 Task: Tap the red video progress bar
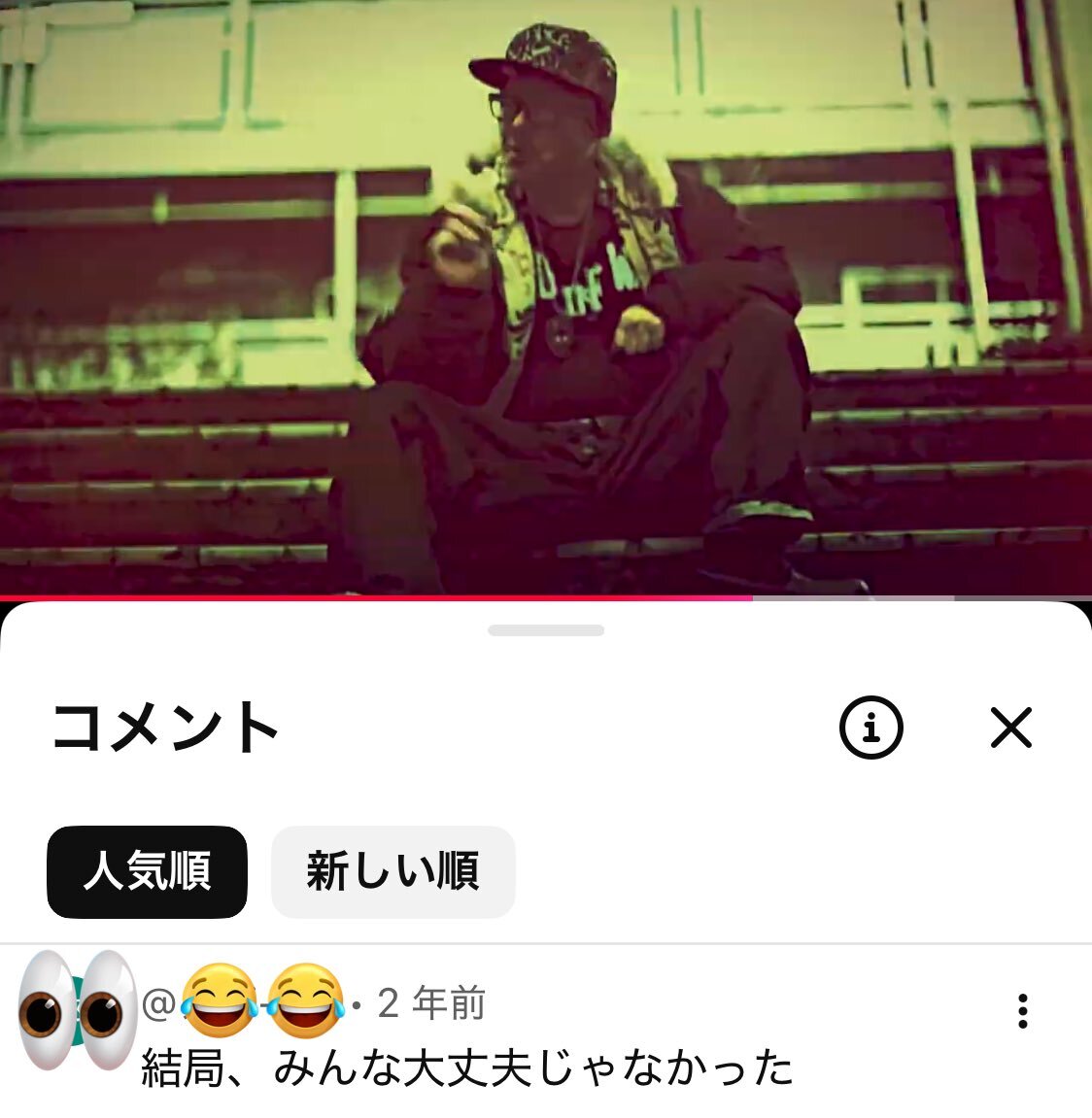(389, 597)
